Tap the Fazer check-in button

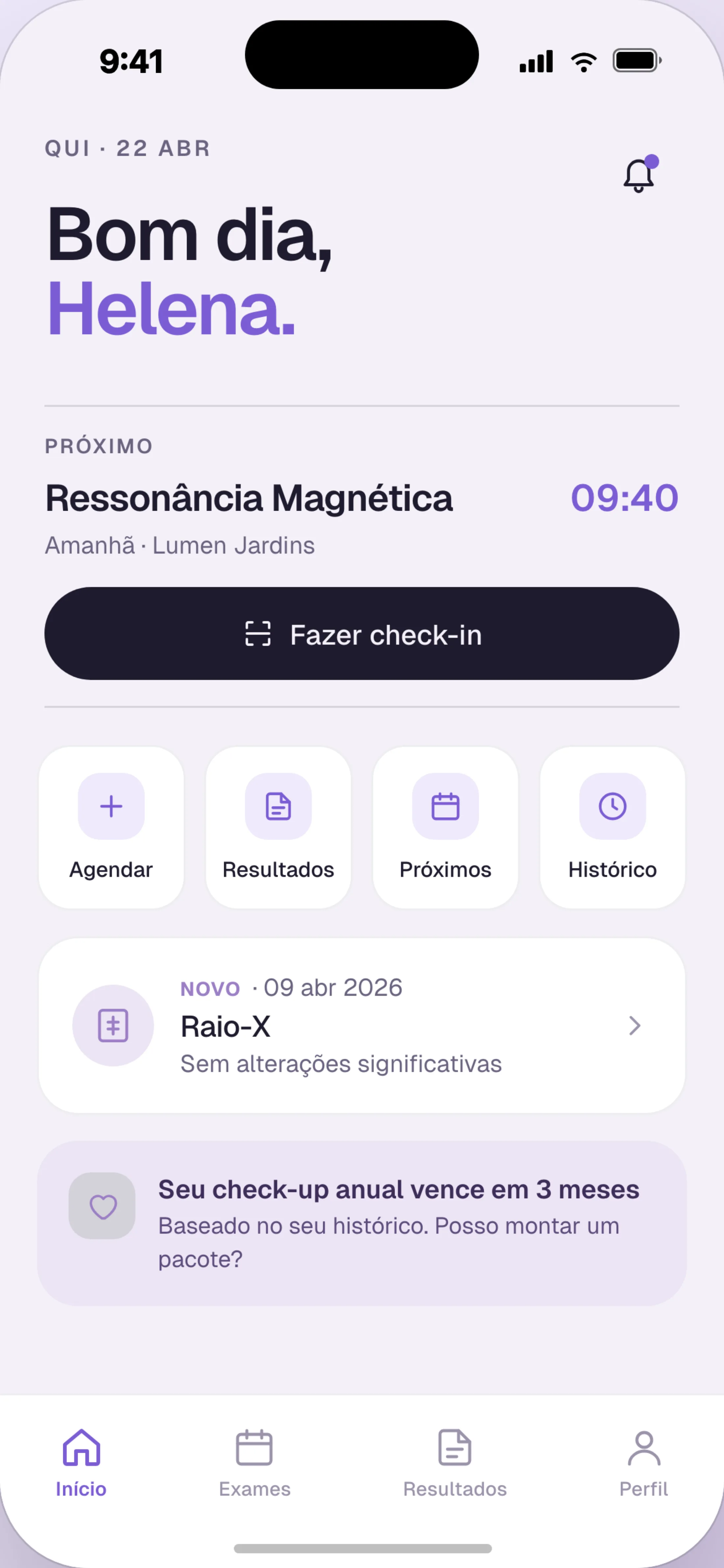pyautogui.click(x=362, y=634)
